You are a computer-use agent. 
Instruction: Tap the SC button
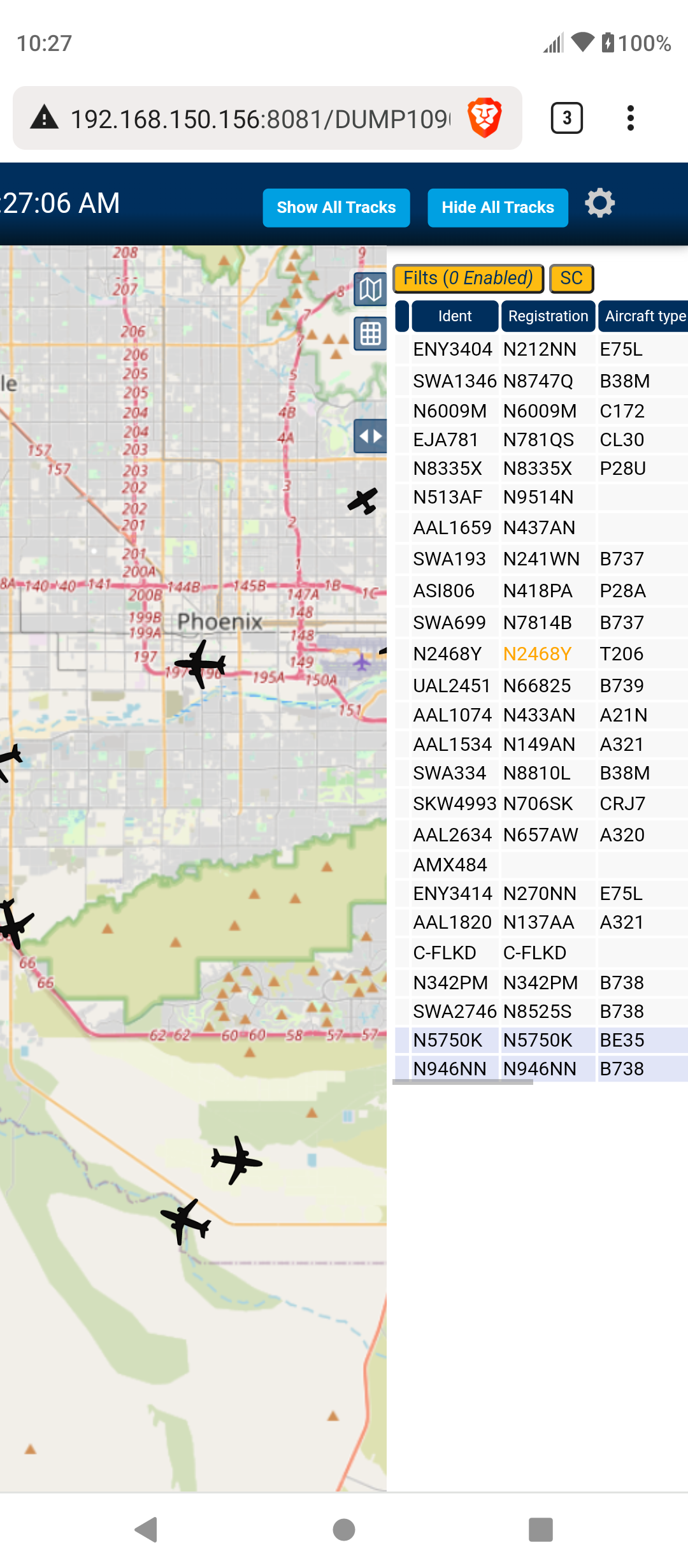(571, 279)
